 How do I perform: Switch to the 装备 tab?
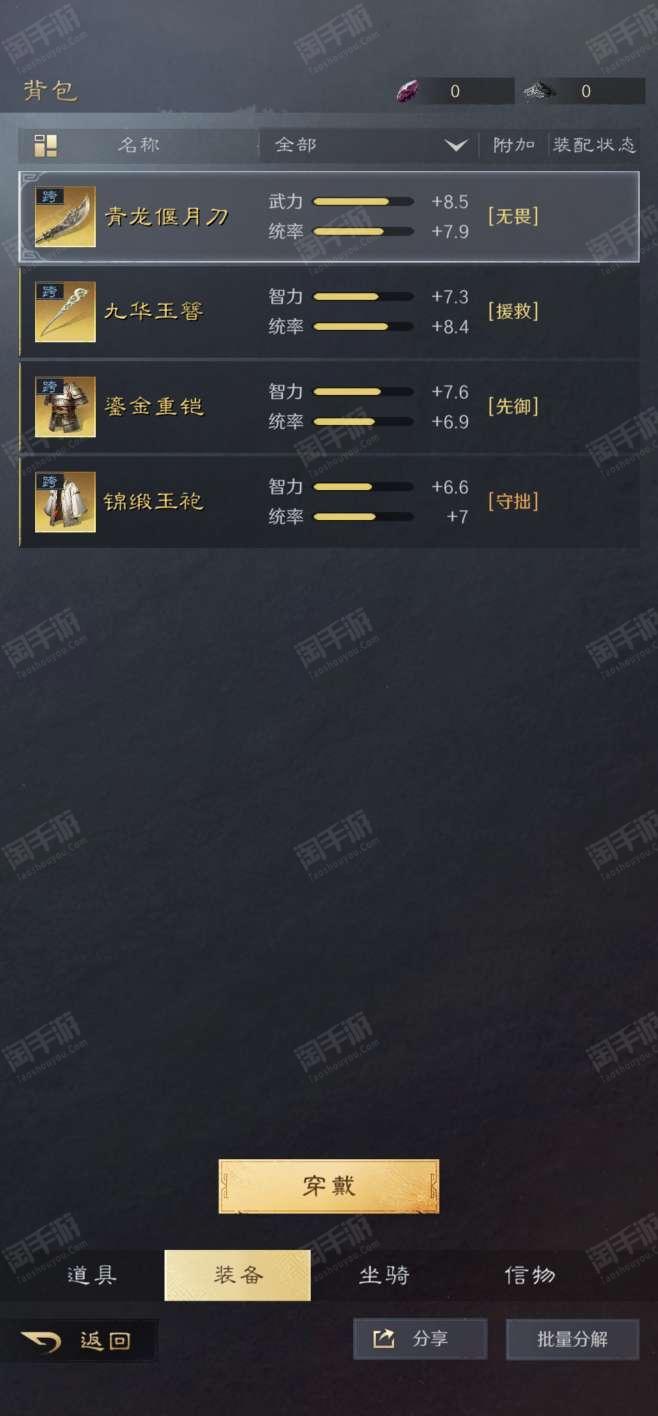click(x=238, y=1275)
